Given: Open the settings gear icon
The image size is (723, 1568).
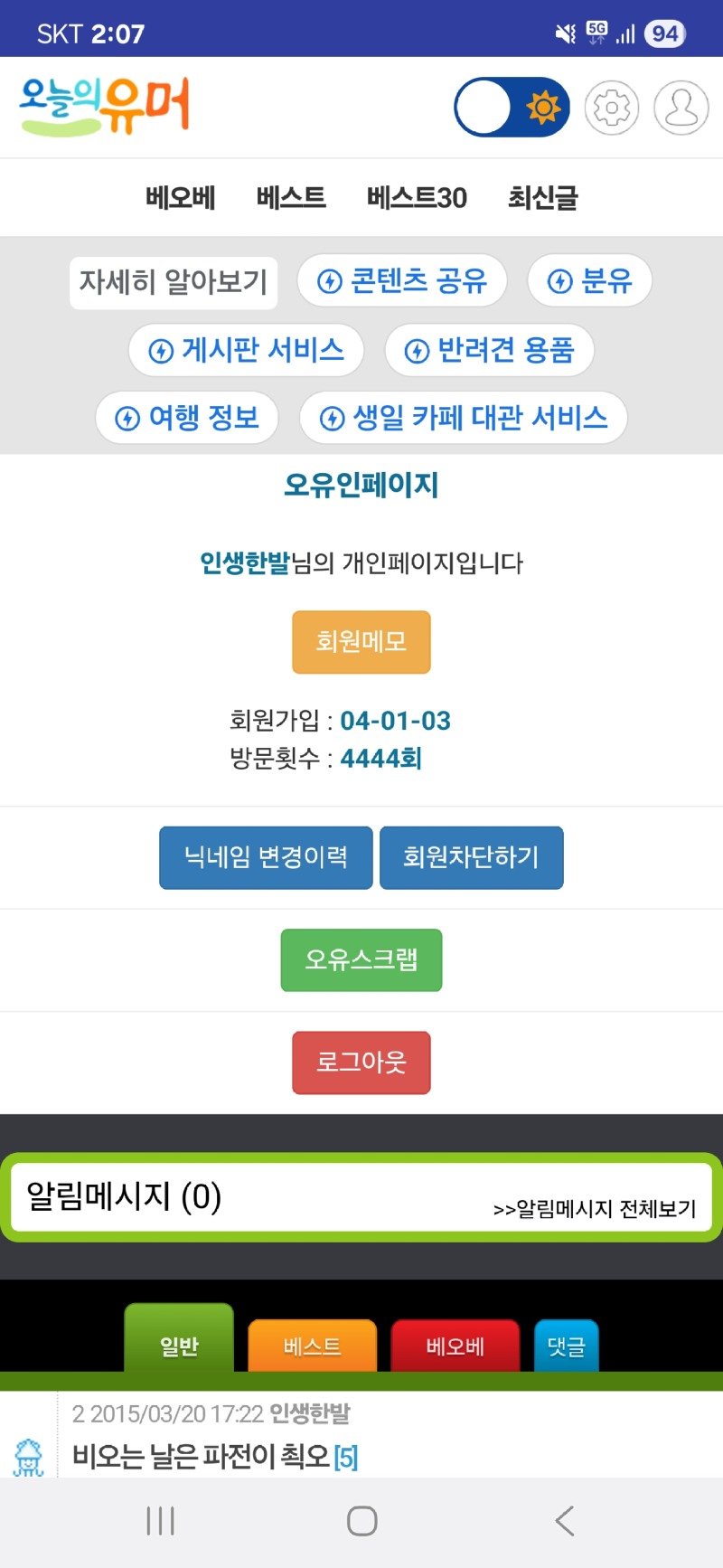Looking at the screenshot, I should coord(612,108).
